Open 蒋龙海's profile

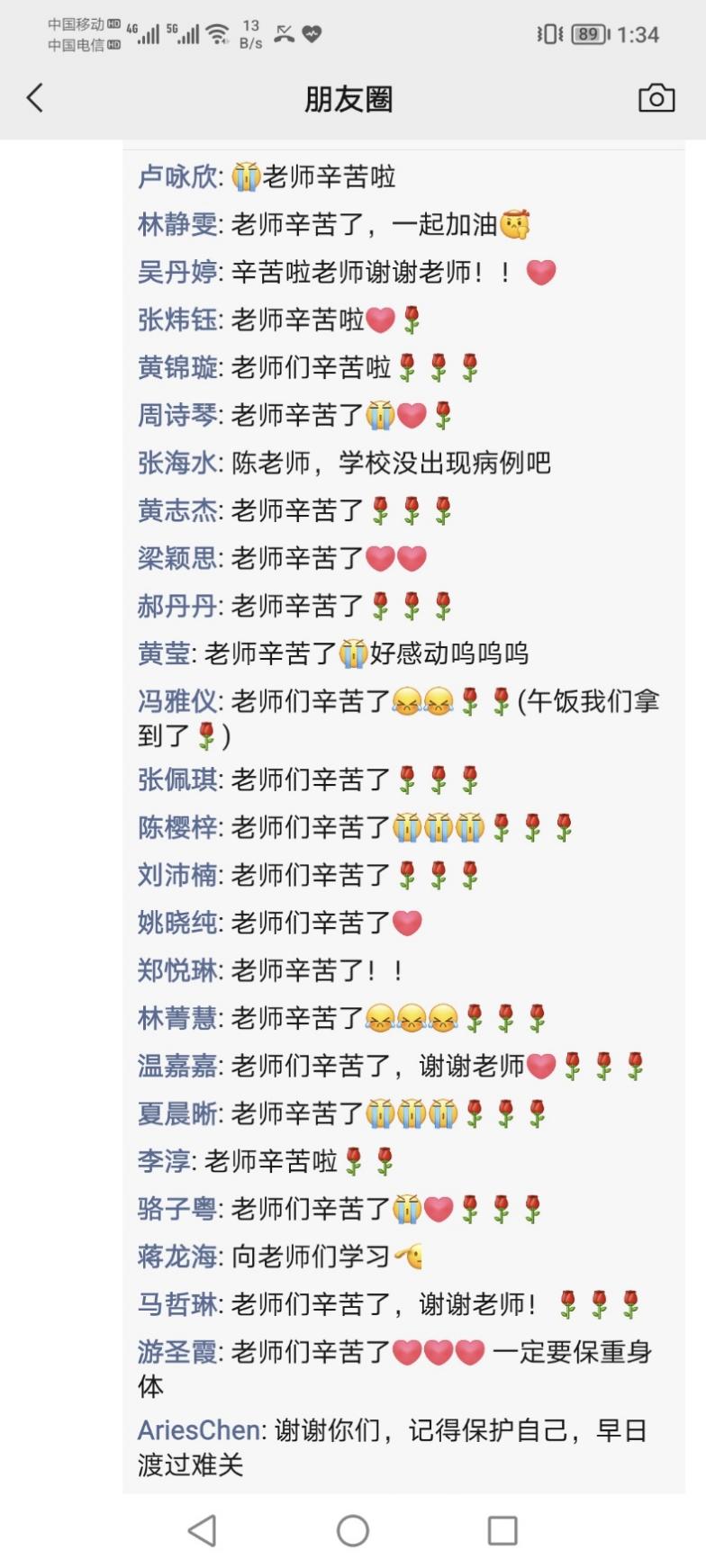(x=177, y=1257)
